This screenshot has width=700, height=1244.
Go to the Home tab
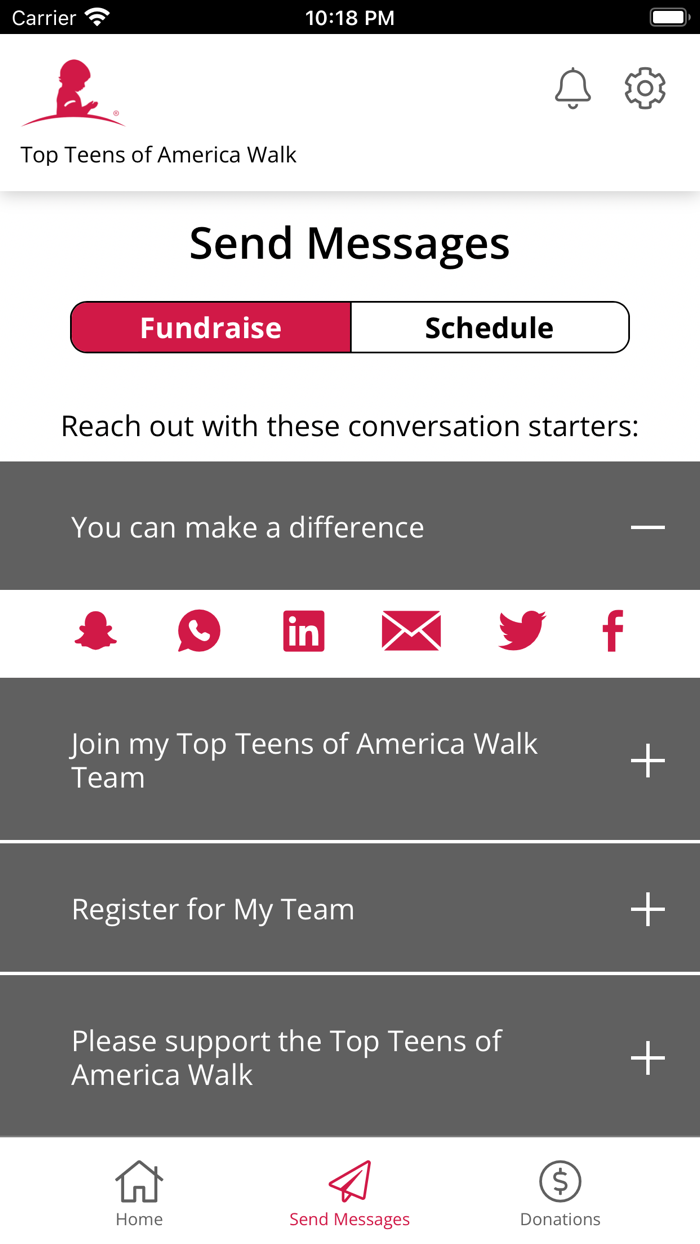point(139,1193)
